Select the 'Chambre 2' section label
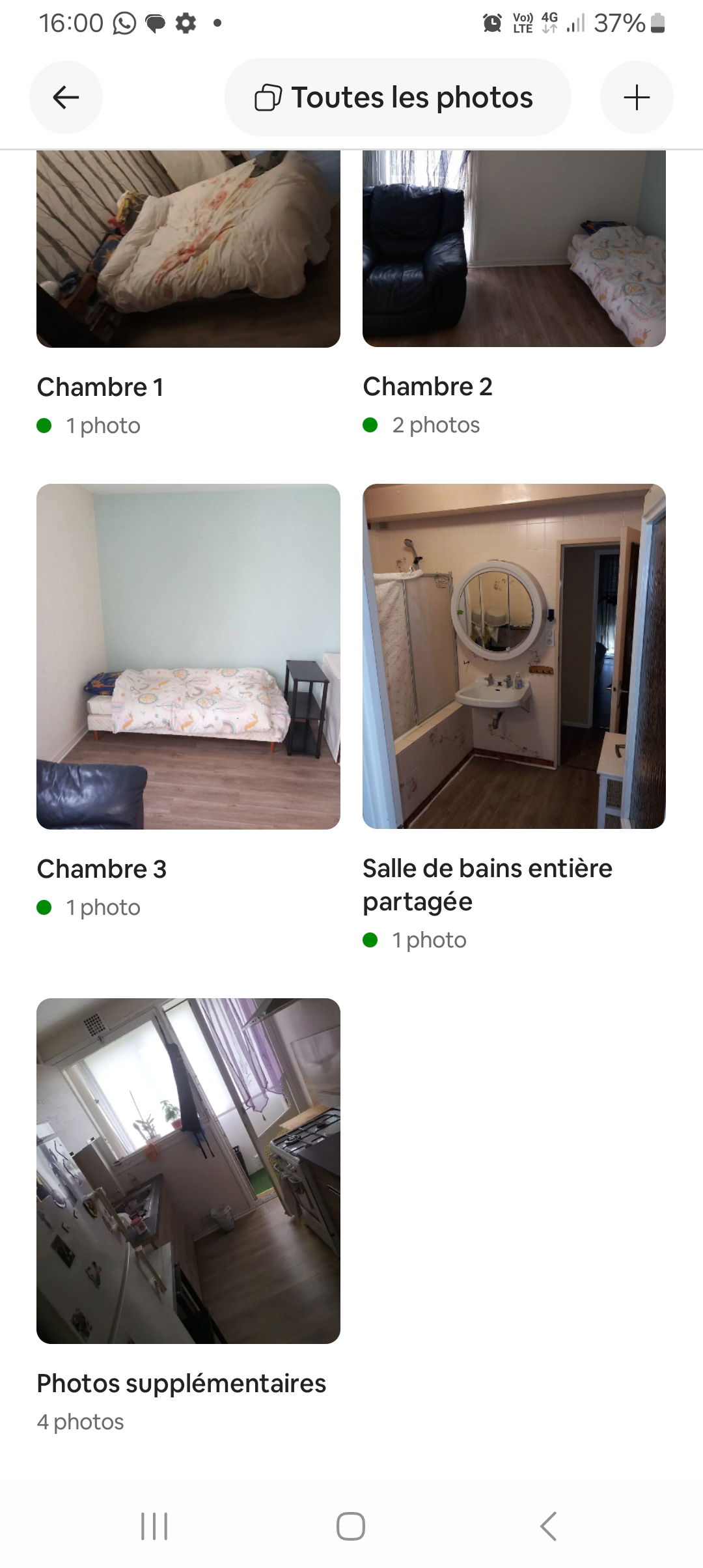703x1568 pixels. (428, 387)
